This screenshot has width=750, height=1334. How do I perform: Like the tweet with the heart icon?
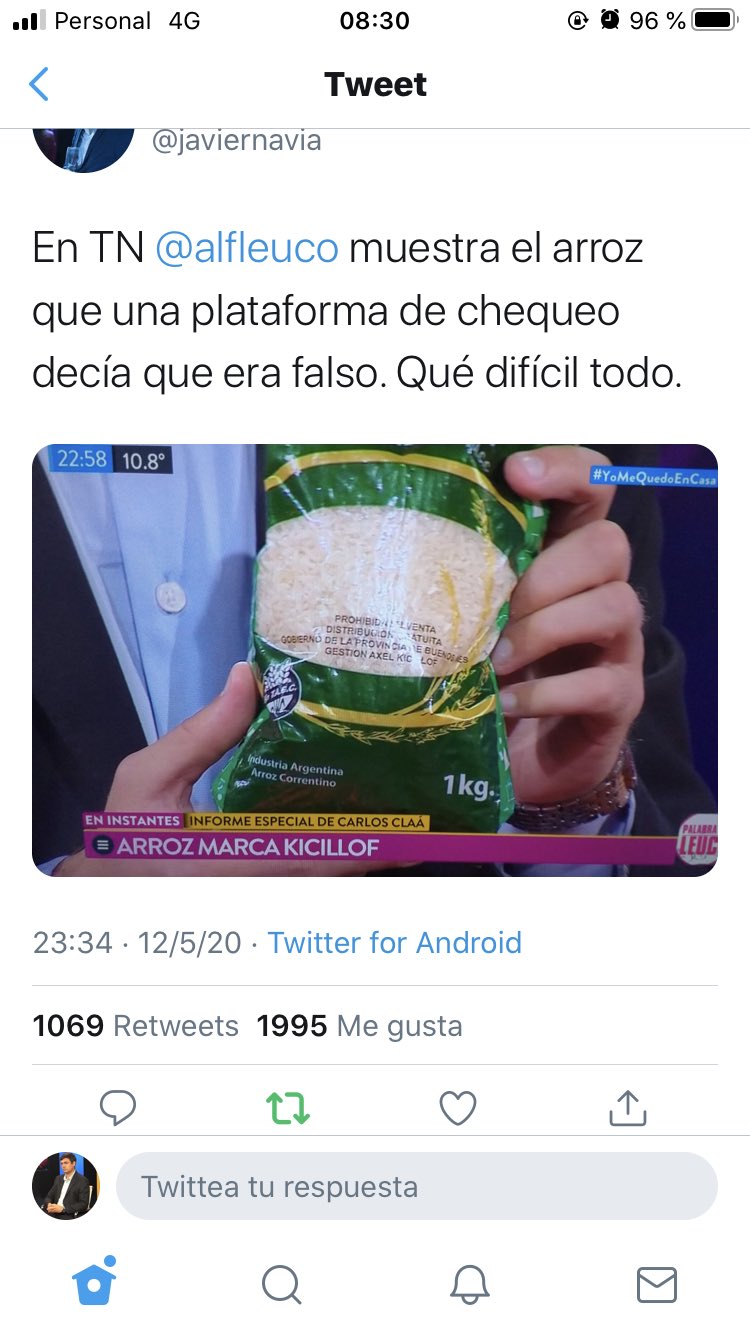pyautogui.click(x=458, y=1108)
